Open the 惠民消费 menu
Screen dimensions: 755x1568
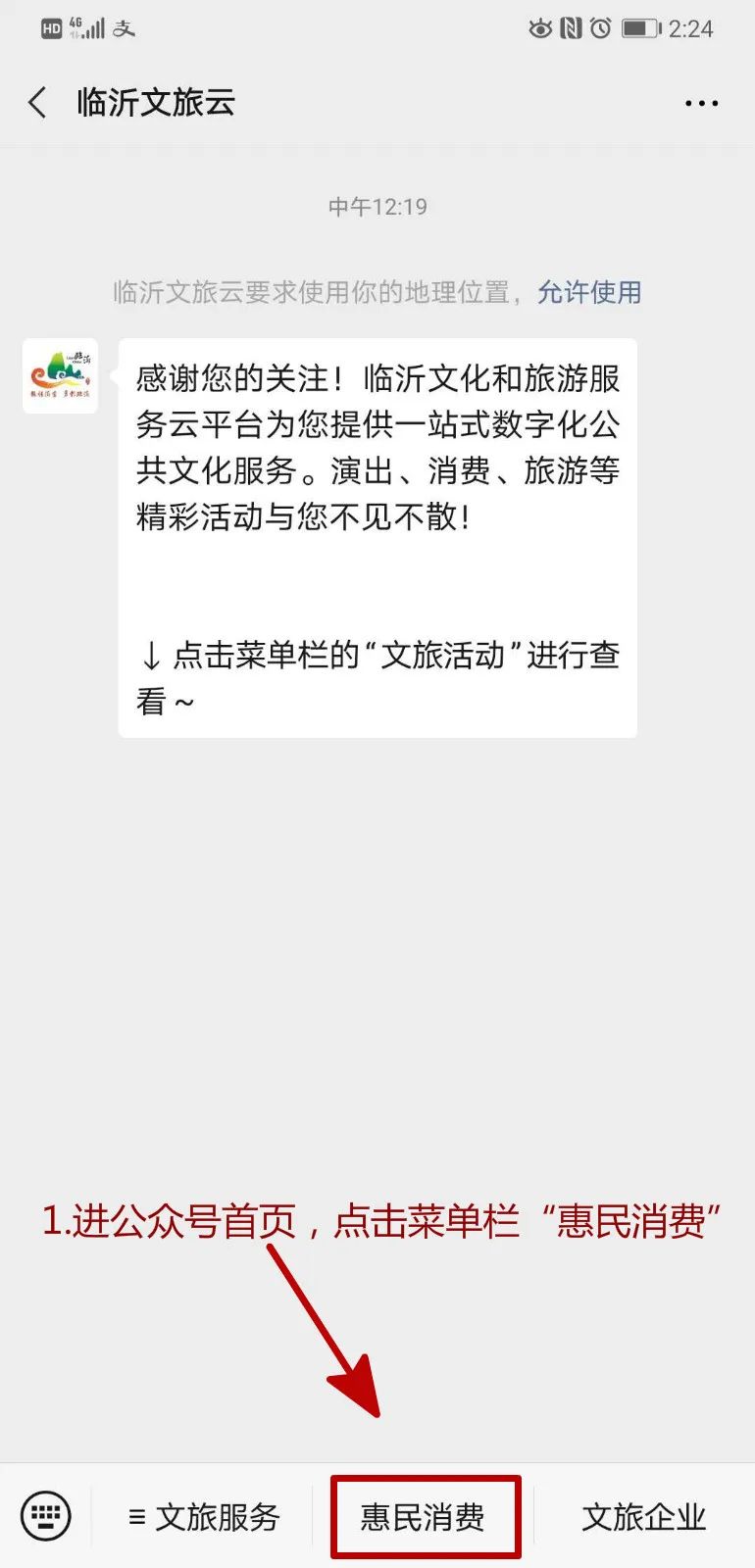[x=424, y=1517]
